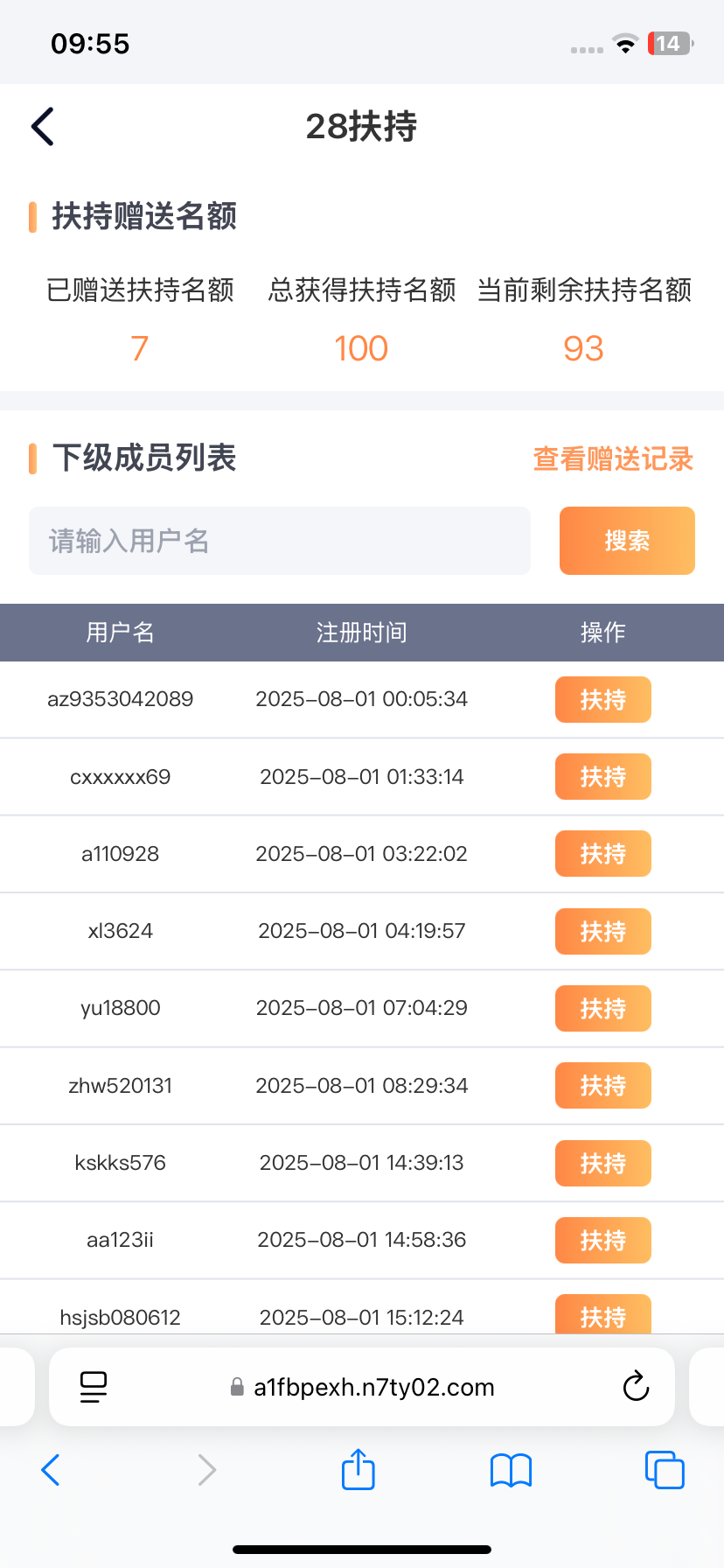The image size is (724, 1568).
Task: Give 扶持 to user xl3624
Action: 602,931
